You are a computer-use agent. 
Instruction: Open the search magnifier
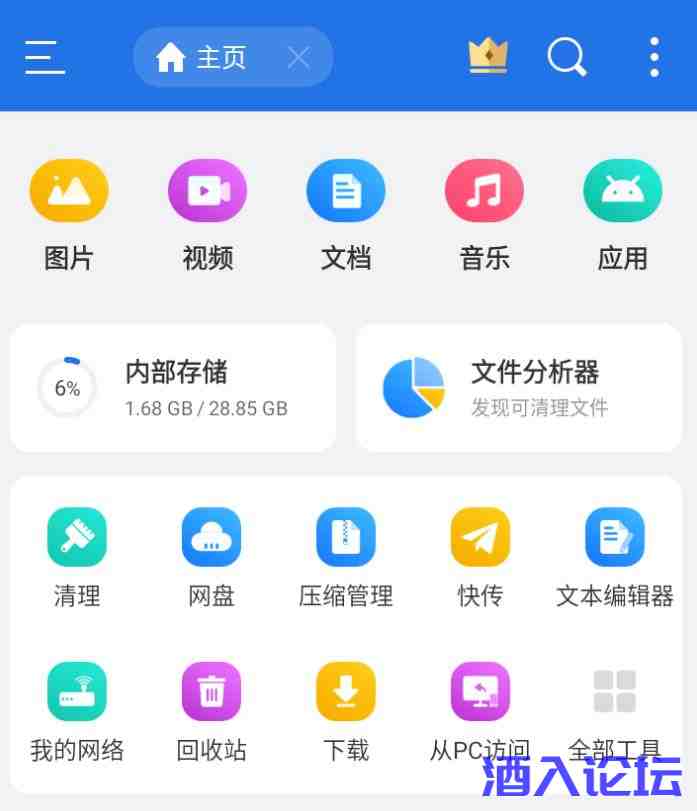[567, 57]
